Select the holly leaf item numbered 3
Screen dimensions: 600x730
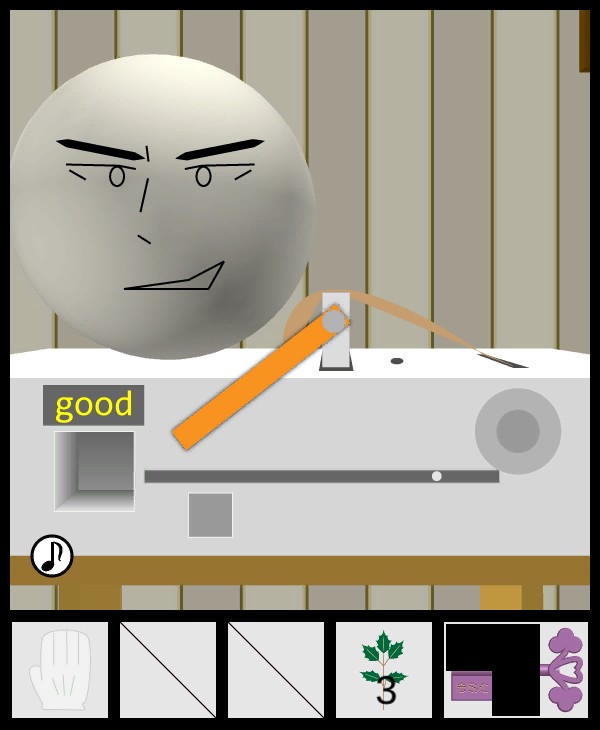[384, 670]
